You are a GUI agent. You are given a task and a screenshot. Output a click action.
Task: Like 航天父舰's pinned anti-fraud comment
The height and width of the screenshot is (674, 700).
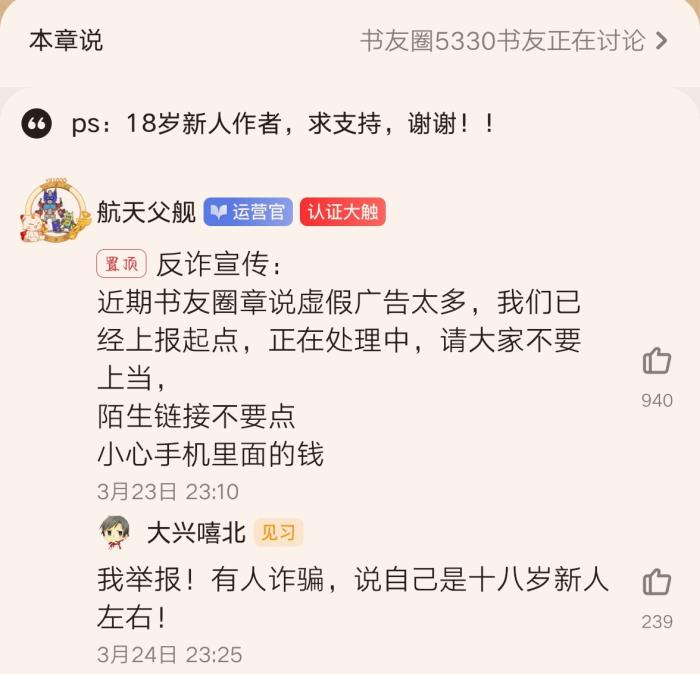[657, 362]
